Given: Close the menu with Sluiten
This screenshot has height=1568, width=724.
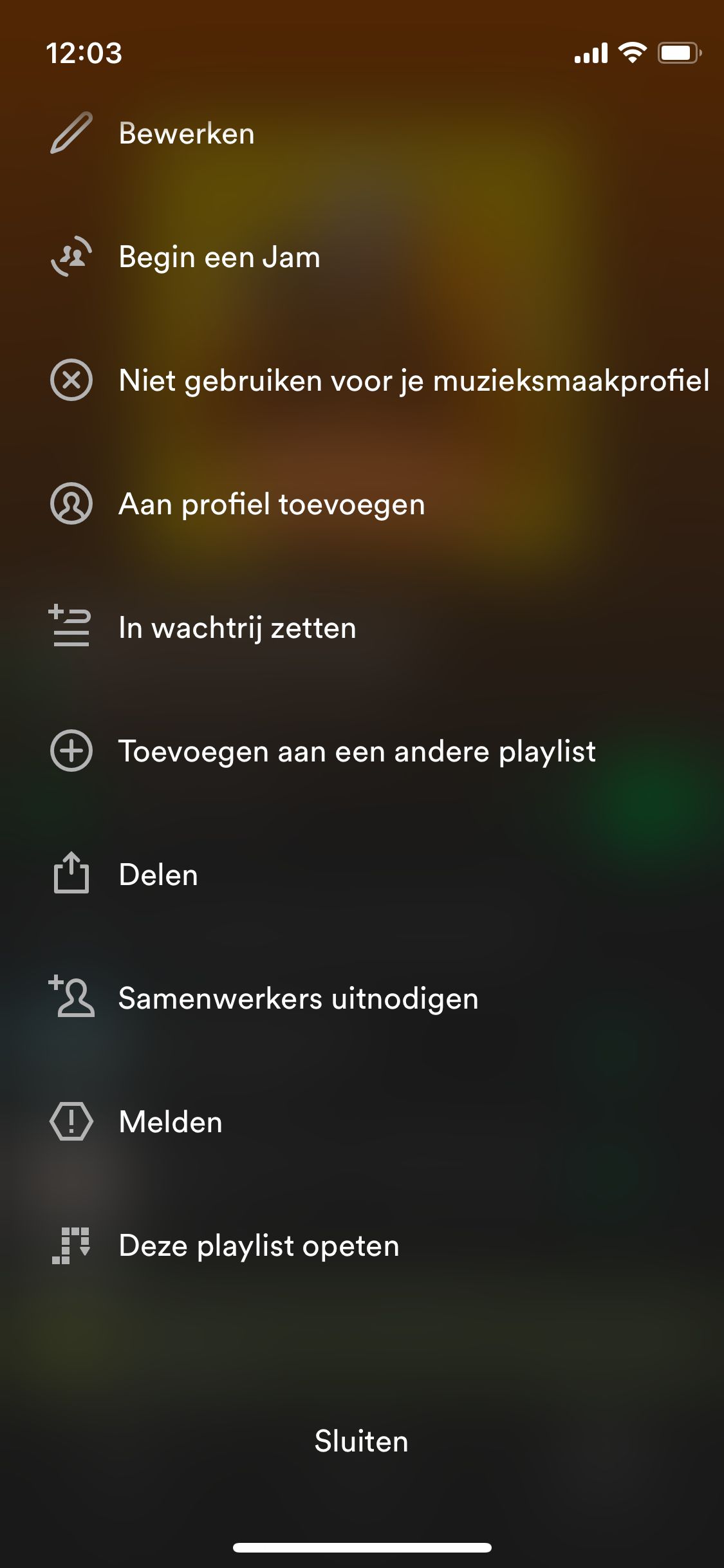Looking at the screenshot, I should coord(361,1441).
